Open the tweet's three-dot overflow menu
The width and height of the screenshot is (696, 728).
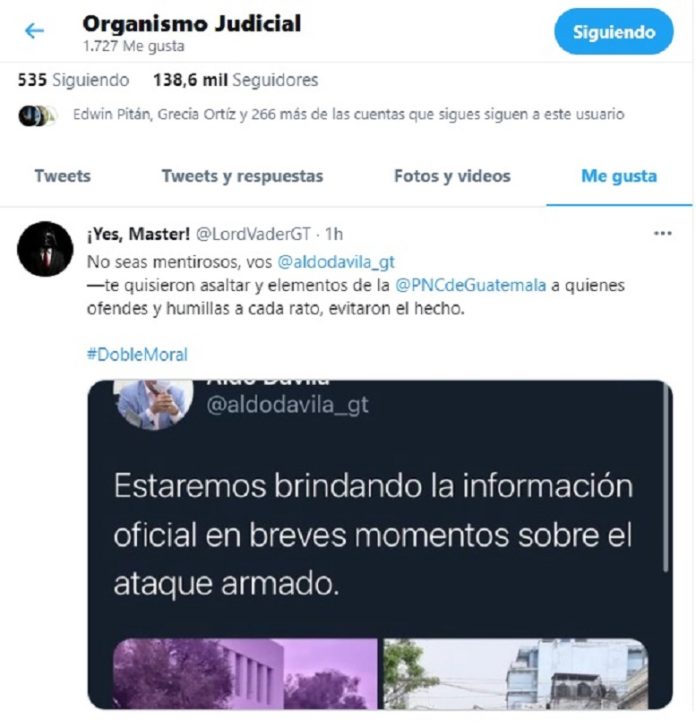(663, 233)
